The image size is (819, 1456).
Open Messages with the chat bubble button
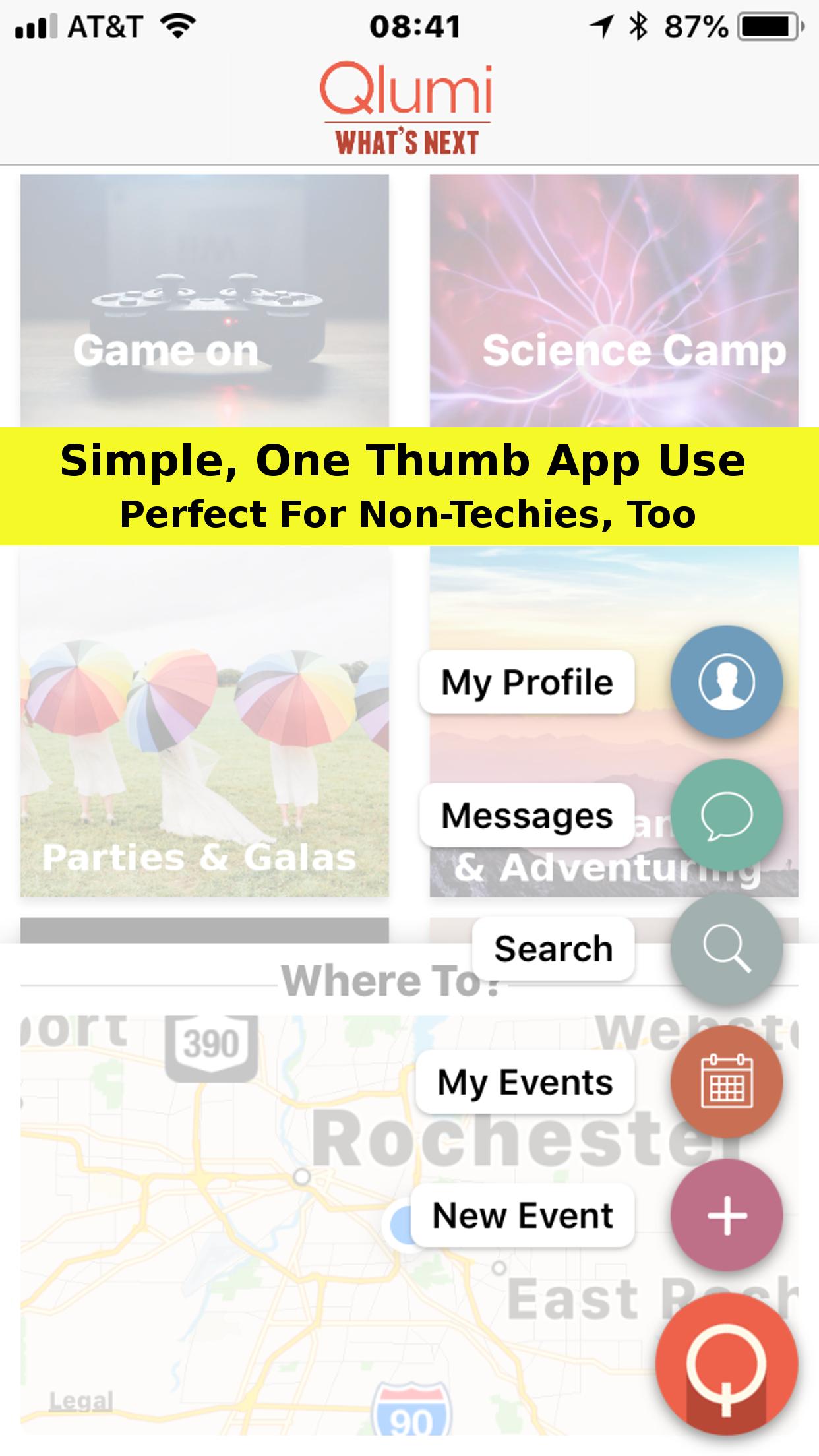[726, 816]
